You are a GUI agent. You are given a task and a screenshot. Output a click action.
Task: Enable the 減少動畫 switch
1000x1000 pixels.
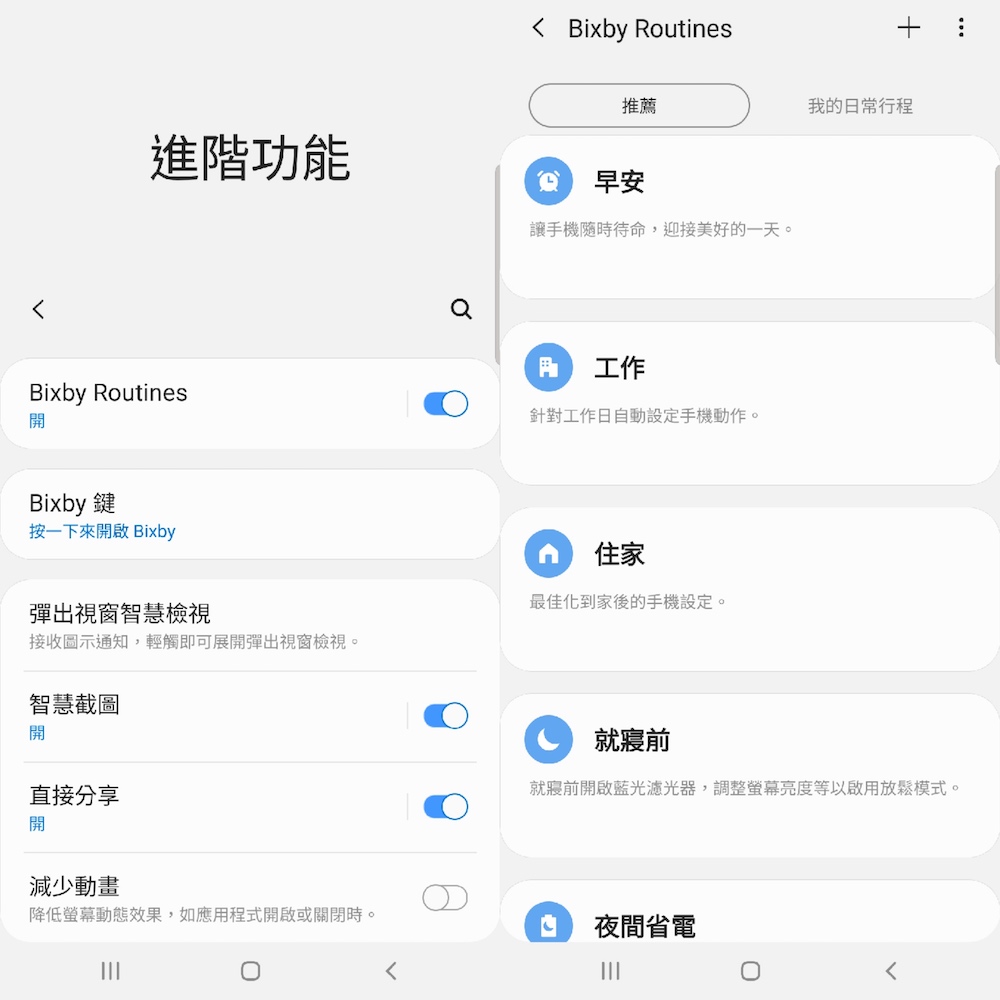pyautogui.click(x=445, y=898)
